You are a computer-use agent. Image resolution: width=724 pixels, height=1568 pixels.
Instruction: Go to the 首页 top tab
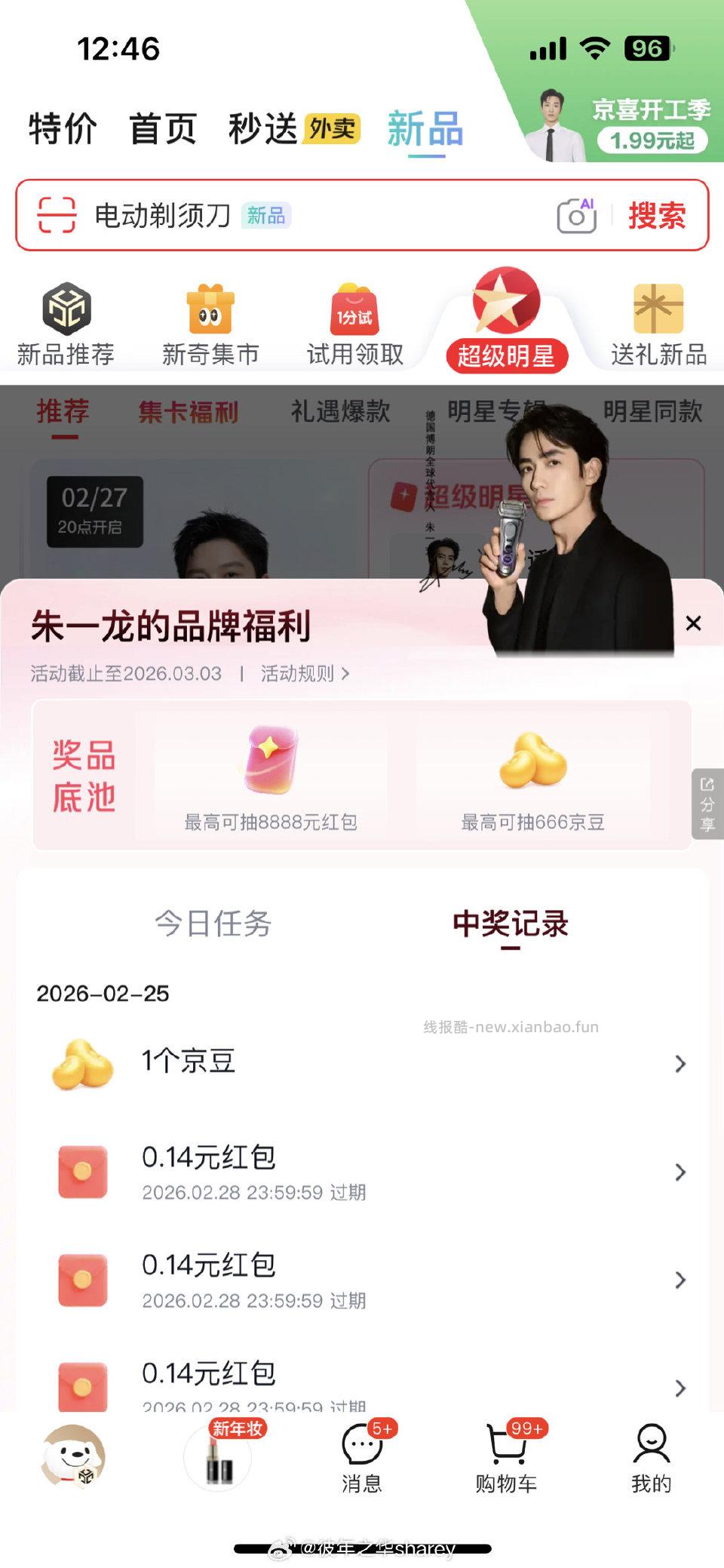tap(163, 128)
